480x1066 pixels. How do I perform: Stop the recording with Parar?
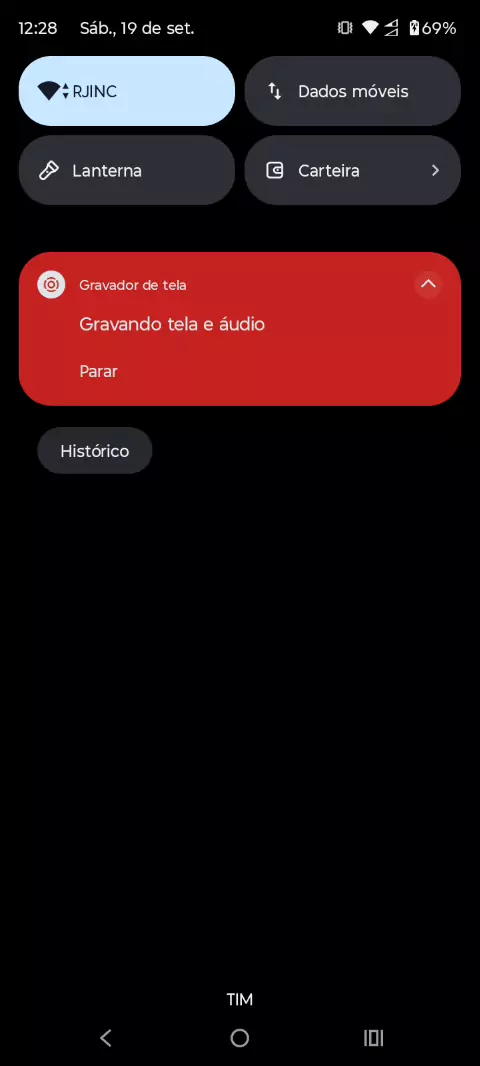tap(99, 371)
